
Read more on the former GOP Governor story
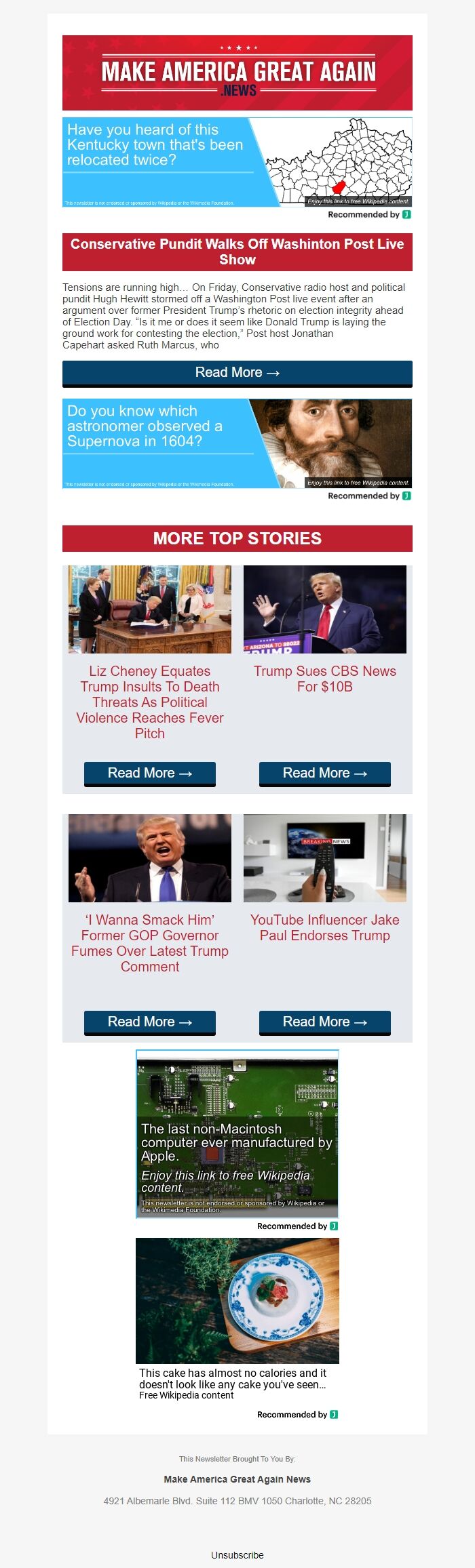pos(150,1022)
